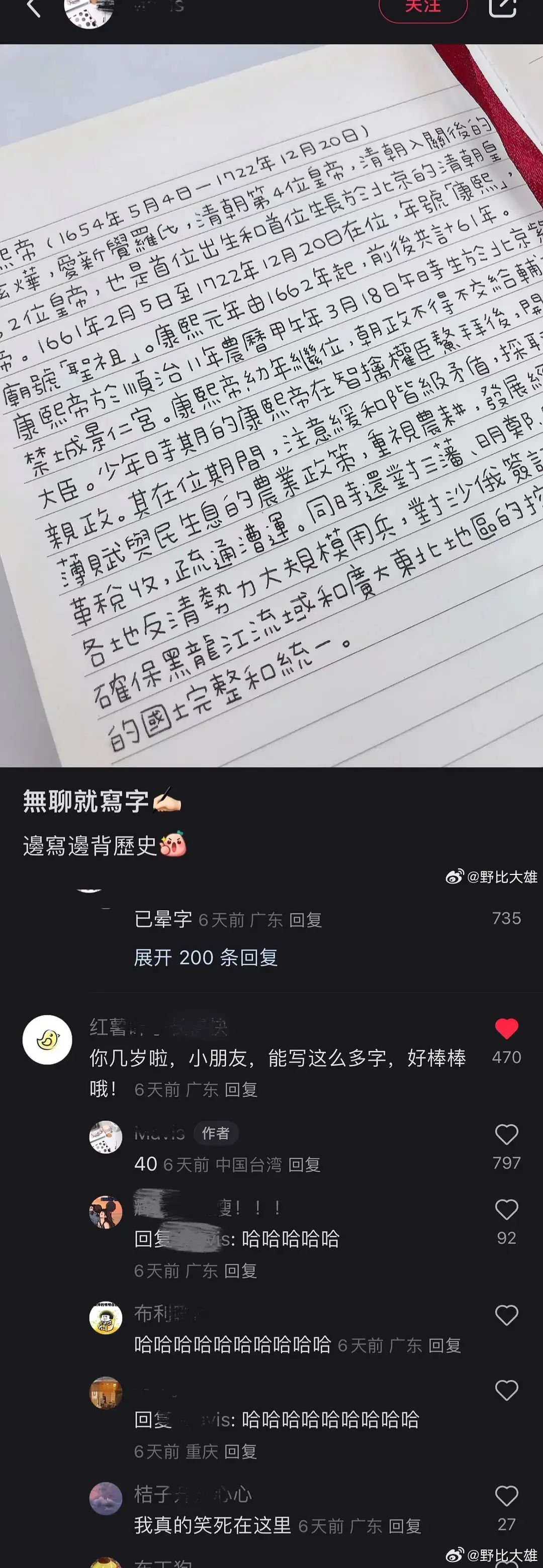This screenshot has height=1568, width=543.
Task: Like the 我真的笑死在这里 comment
Action: [x=506, y=1496]
